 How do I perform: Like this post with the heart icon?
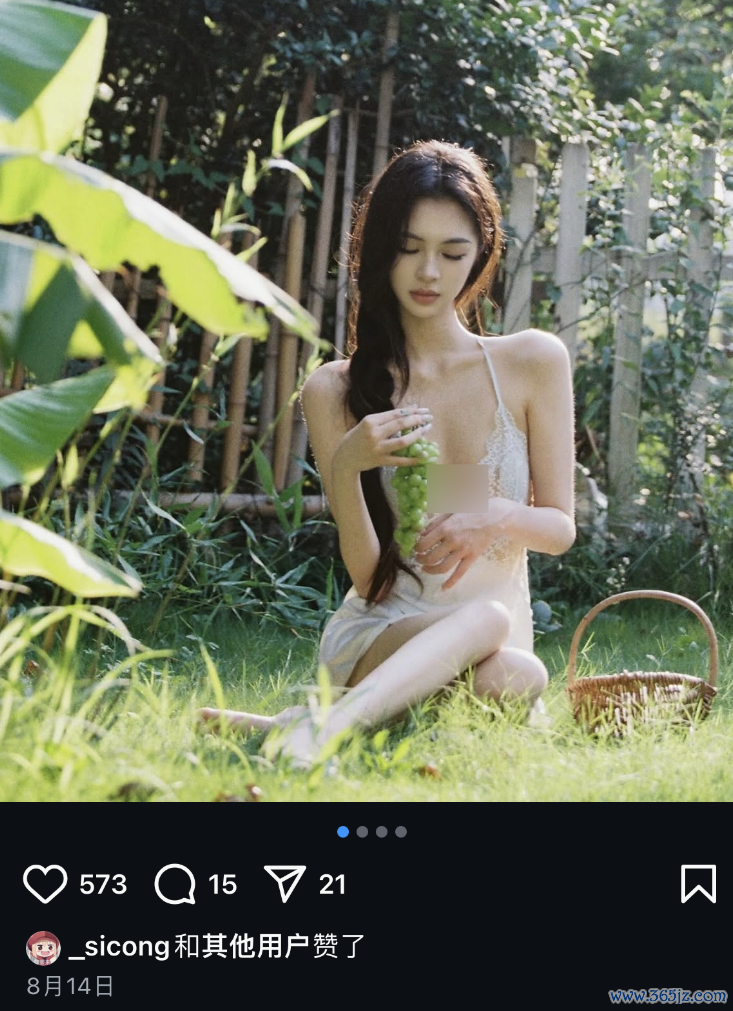tap(45, 884)
